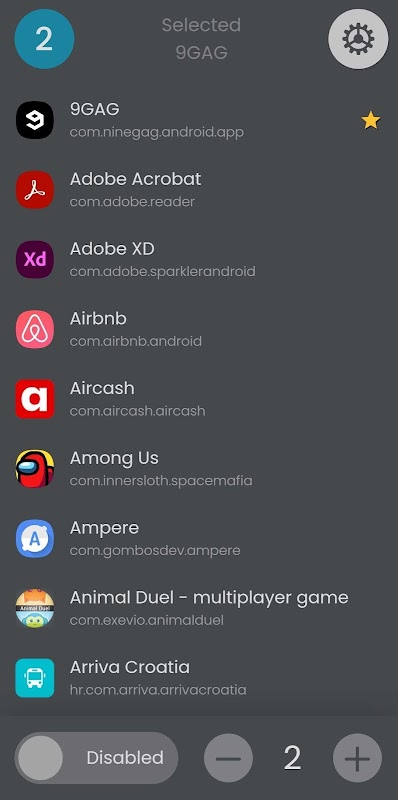Choose Among Us from the apps

tap(199, 469)
